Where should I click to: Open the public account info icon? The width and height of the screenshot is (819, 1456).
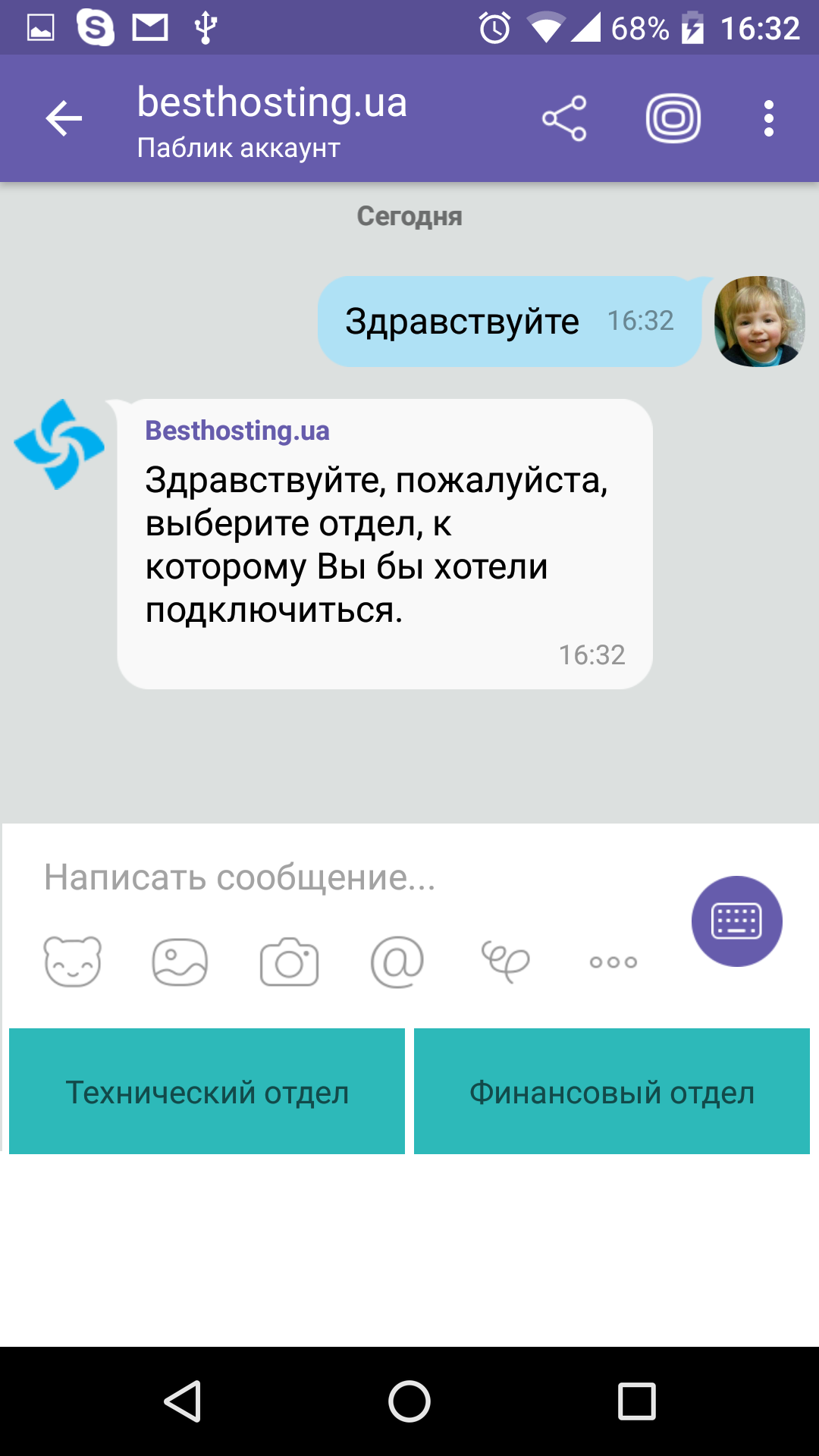[673, 118]
